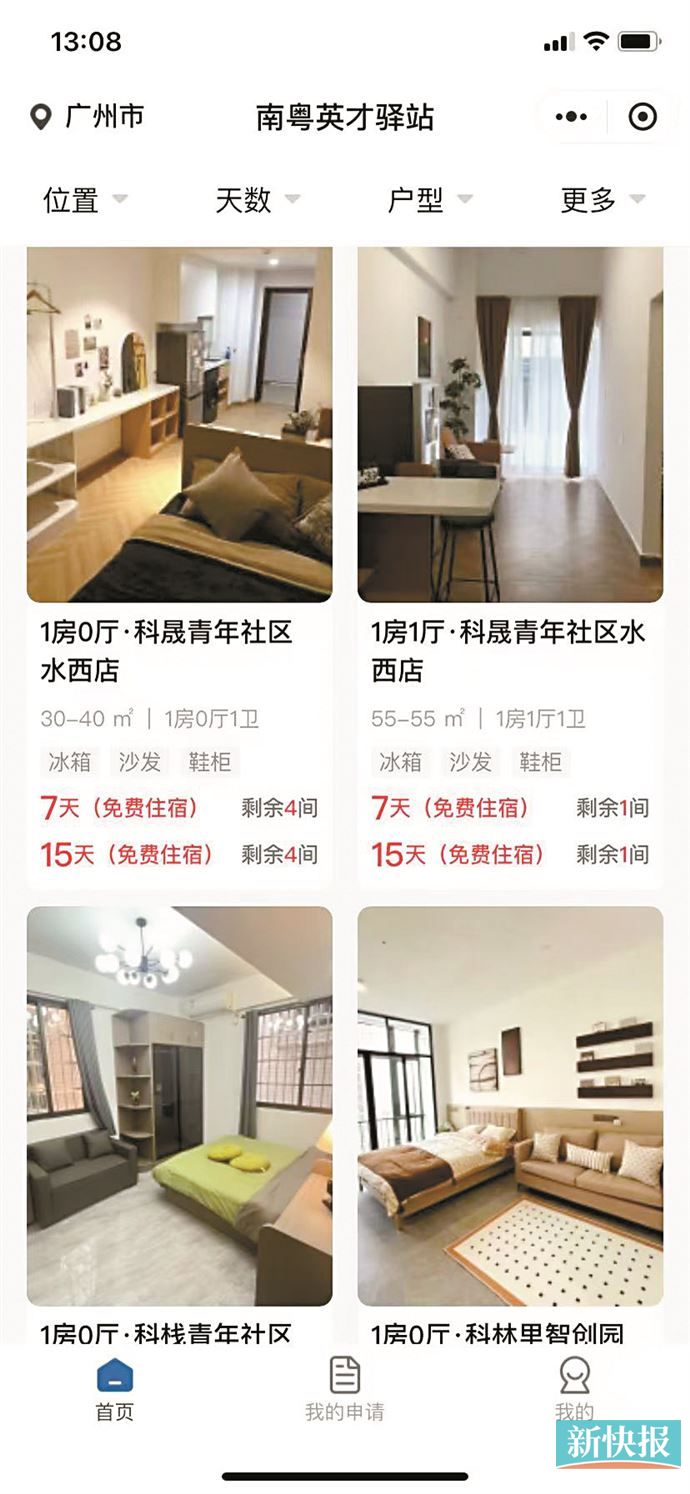This screenshot has height=1494, width=690.
Task: Expand the 更多 filter
Action: (603, 200)
